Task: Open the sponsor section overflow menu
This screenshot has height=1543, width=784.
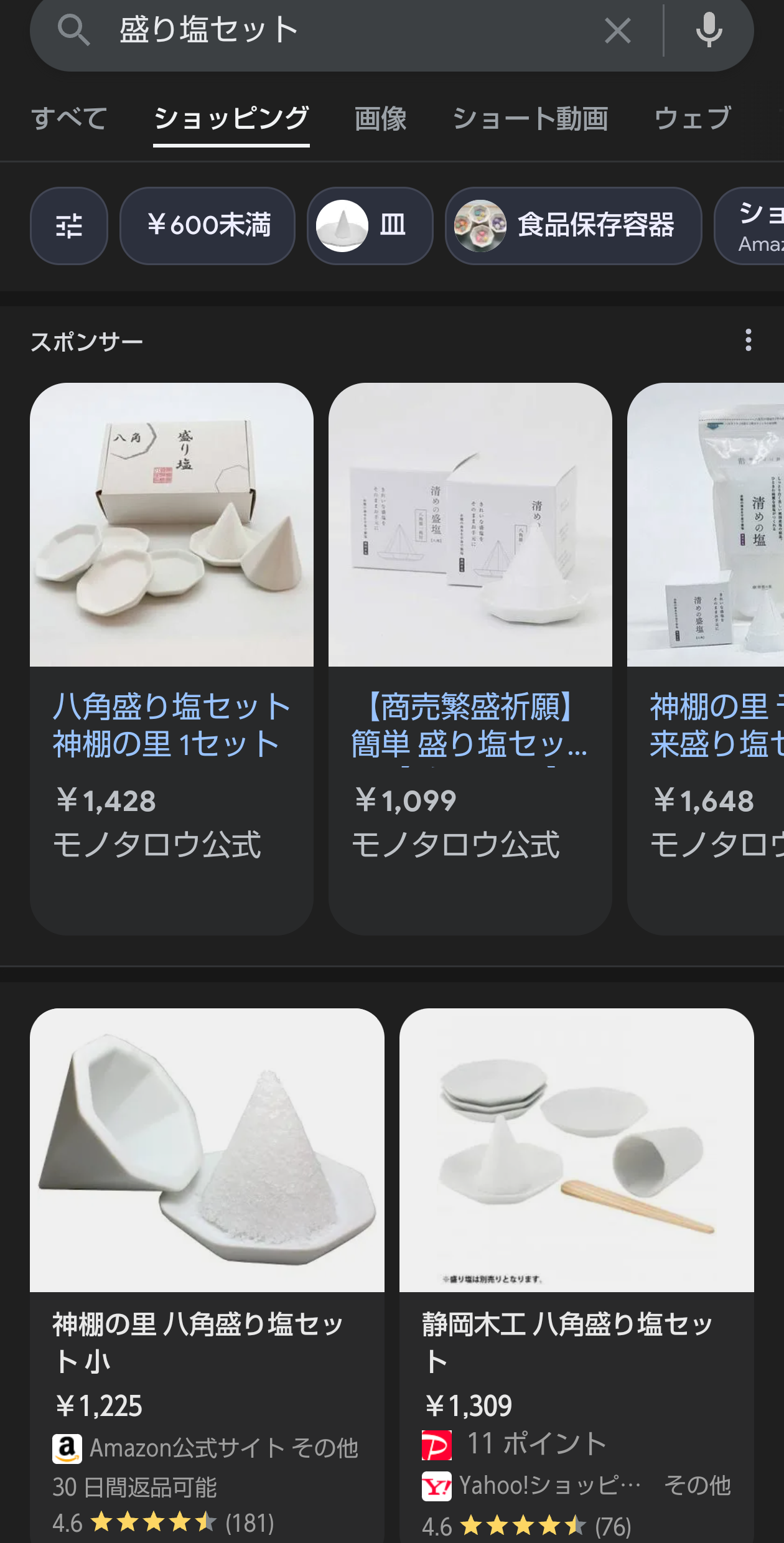Action: [x=749, y=340]
